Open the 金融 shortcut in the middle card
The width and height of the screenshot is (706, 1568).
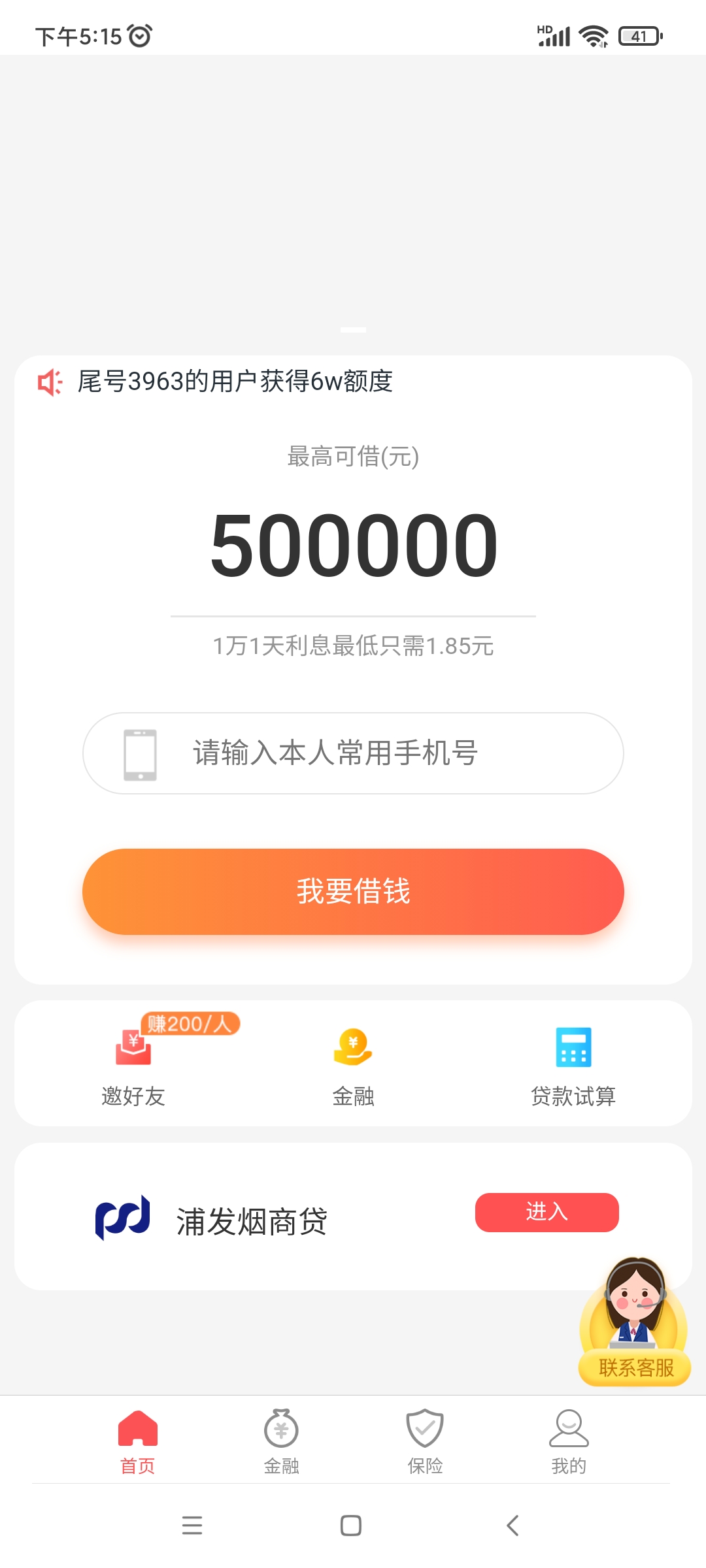(353, 1065)
